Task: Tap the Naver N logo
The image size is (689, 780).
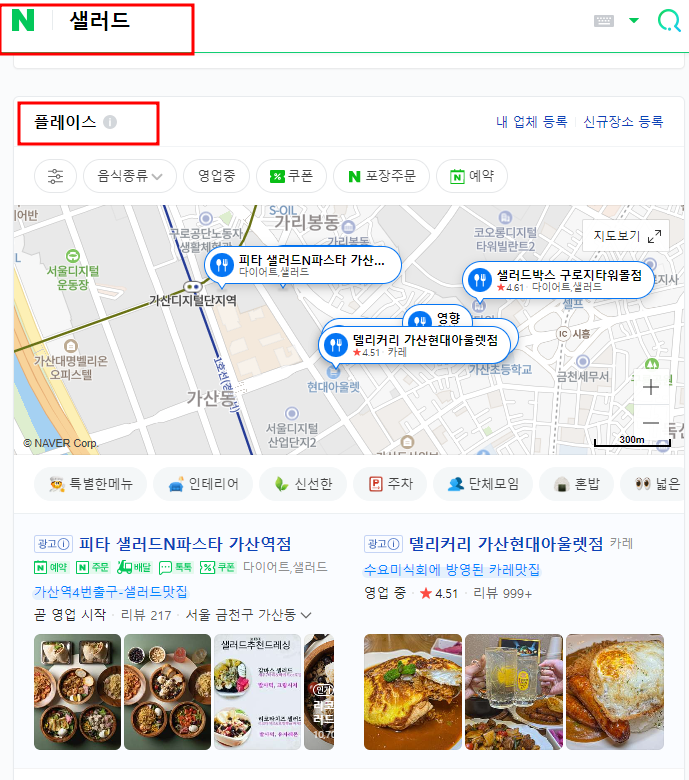Action: [23, 20]
